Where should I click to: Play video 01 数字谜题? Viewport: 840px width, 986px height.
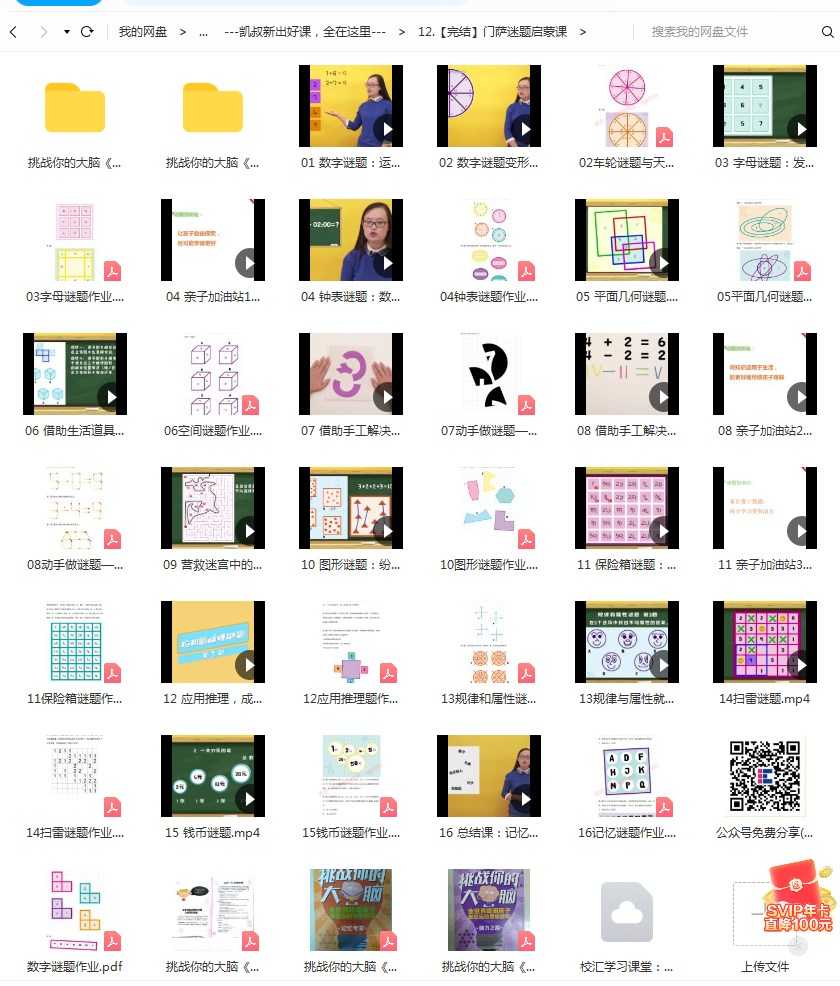click(350, 106)
